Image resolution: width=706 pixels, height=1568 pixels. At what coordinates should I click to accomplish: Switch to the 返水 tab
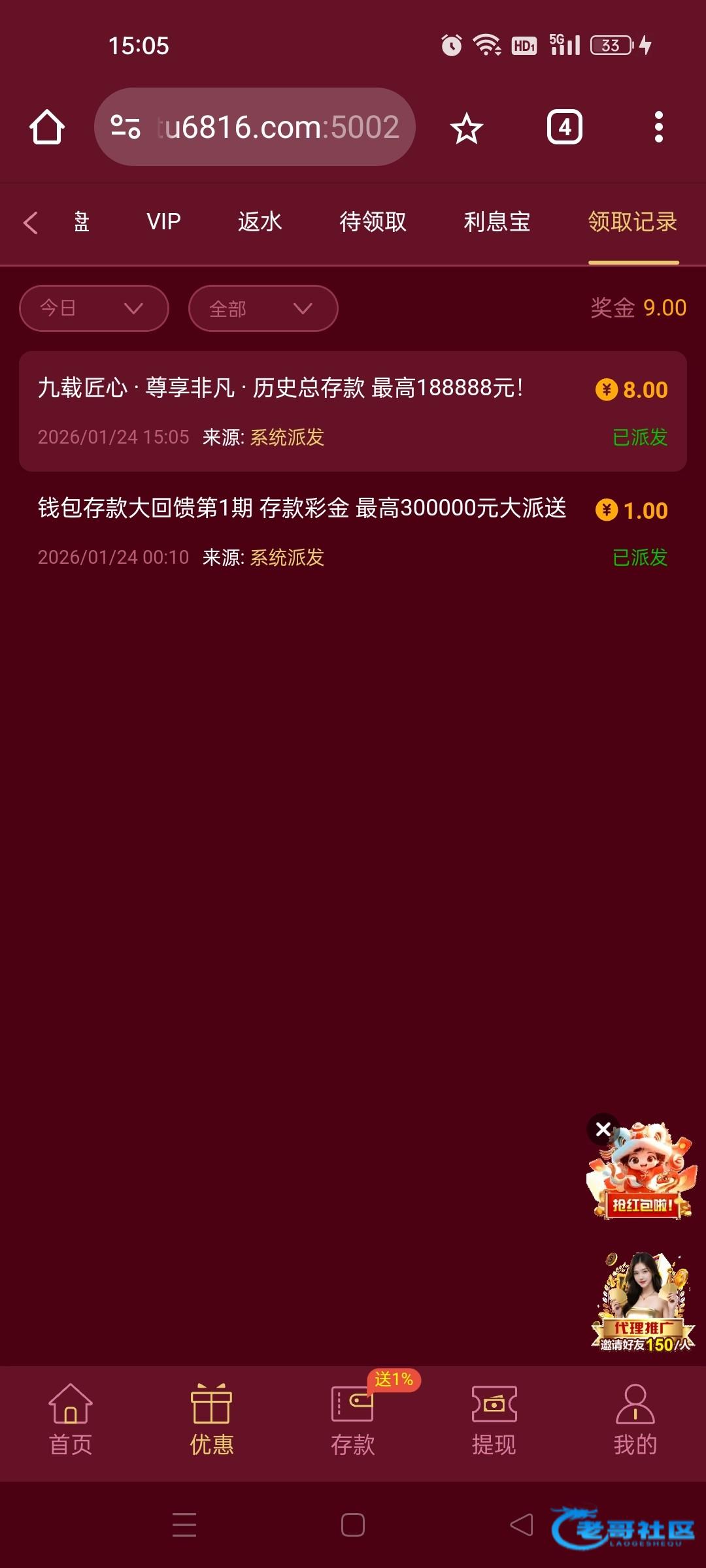pos(260,222)
